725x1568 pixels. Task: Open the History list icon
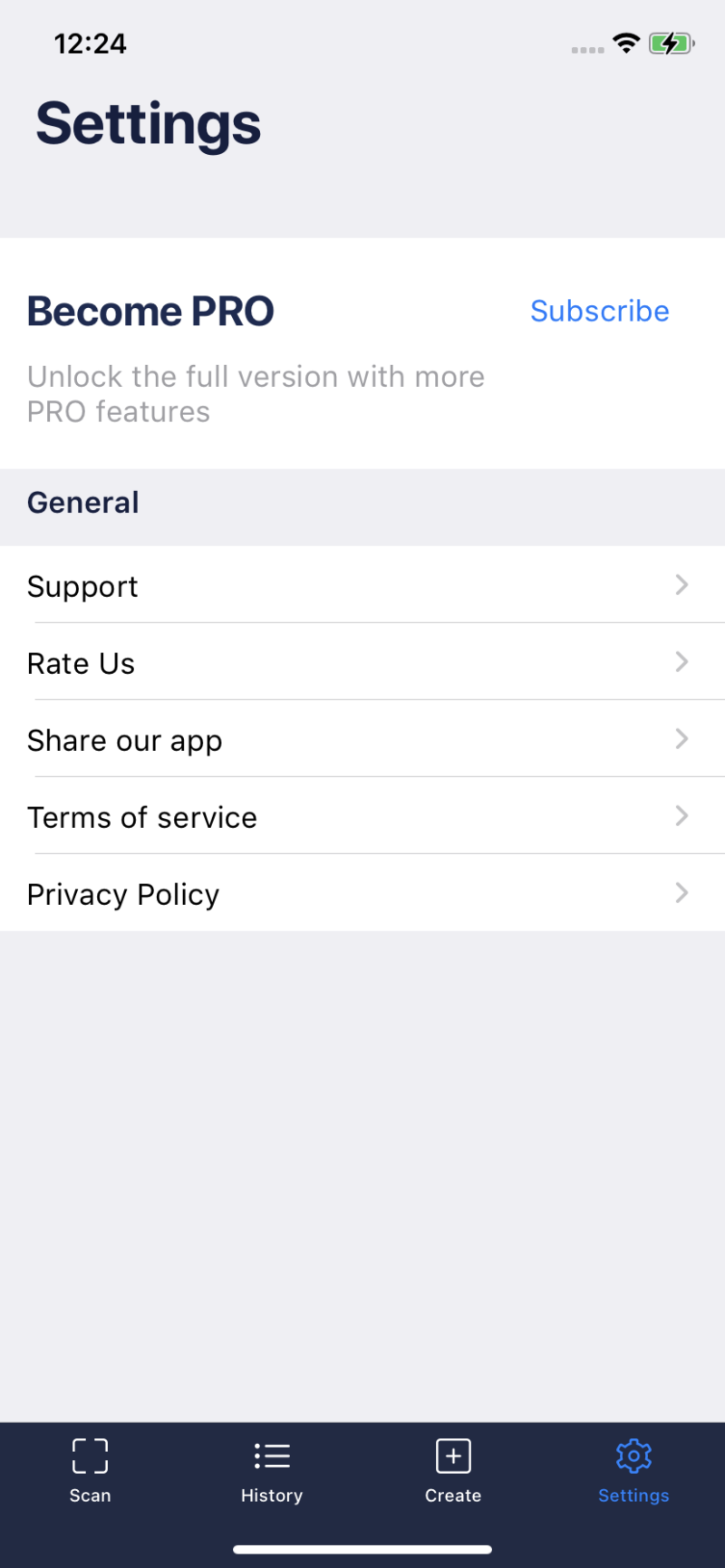pos(271,1456)
